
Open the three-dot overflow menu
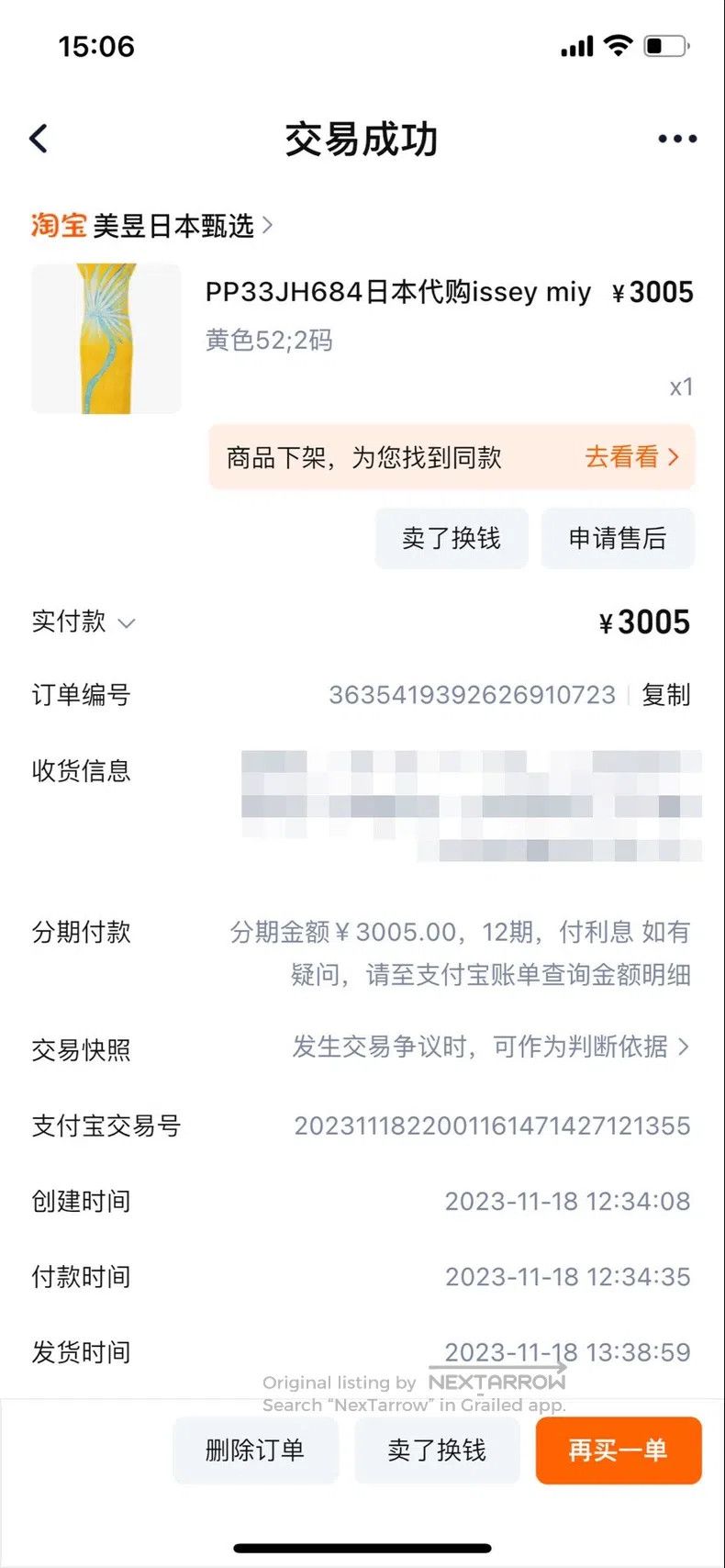(677, 140)
